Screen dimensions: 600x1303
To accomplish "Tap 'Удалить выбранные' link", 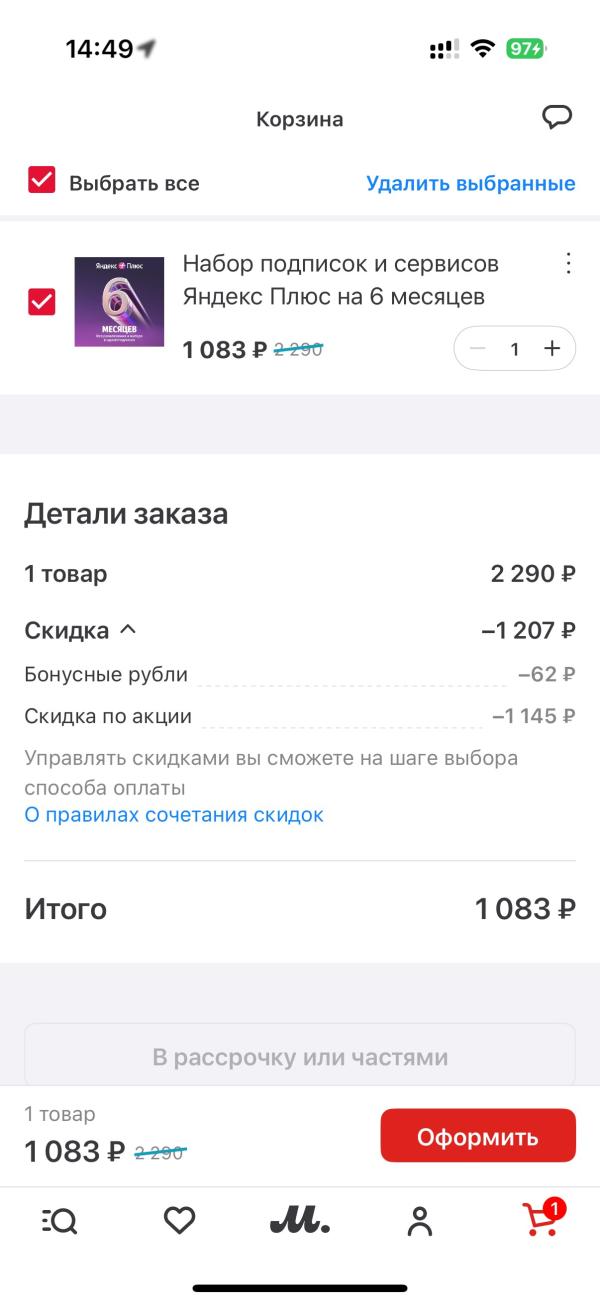I will pyautogui.click(x=470, y=183).
